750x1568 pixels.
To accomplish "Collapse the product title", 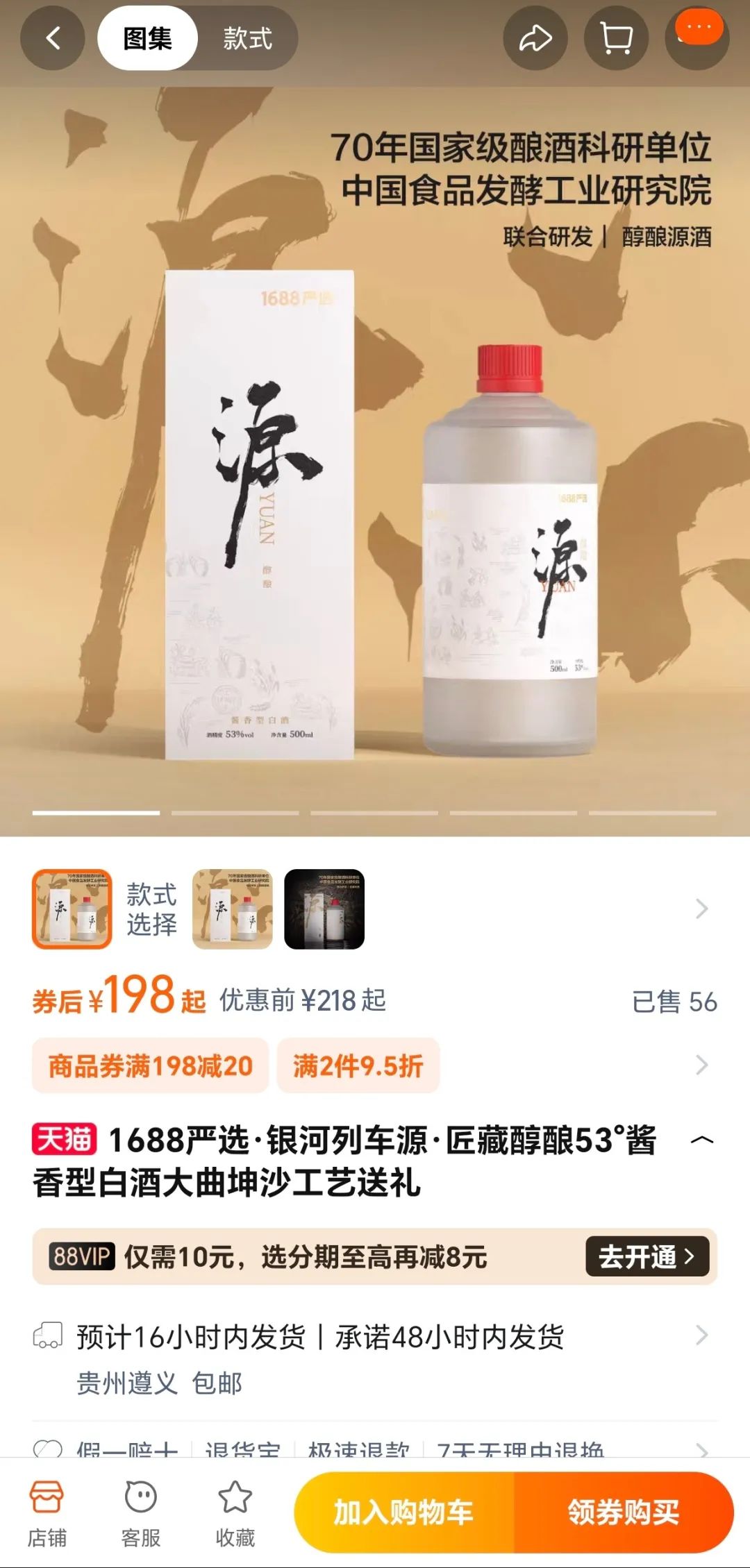I will [701, 1140].
